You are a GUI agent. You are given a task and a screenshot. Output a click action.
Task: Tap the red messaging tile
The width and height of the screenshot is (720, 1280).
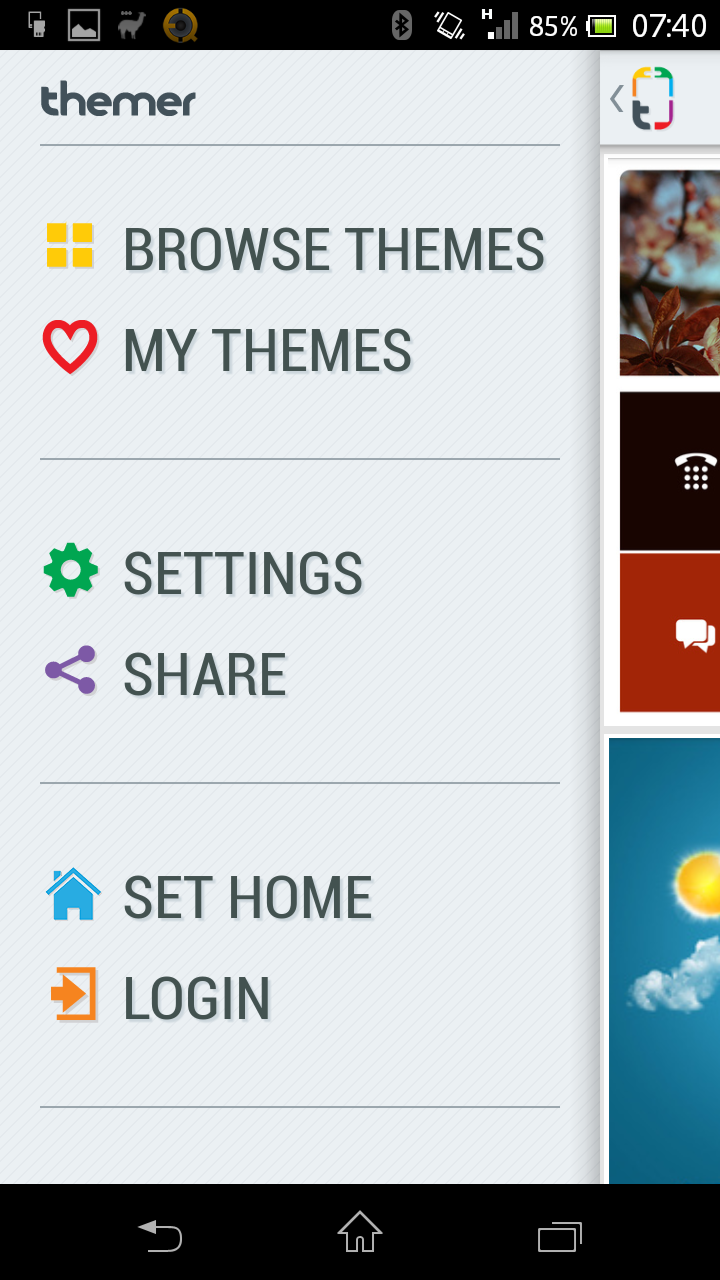point(670,633)
